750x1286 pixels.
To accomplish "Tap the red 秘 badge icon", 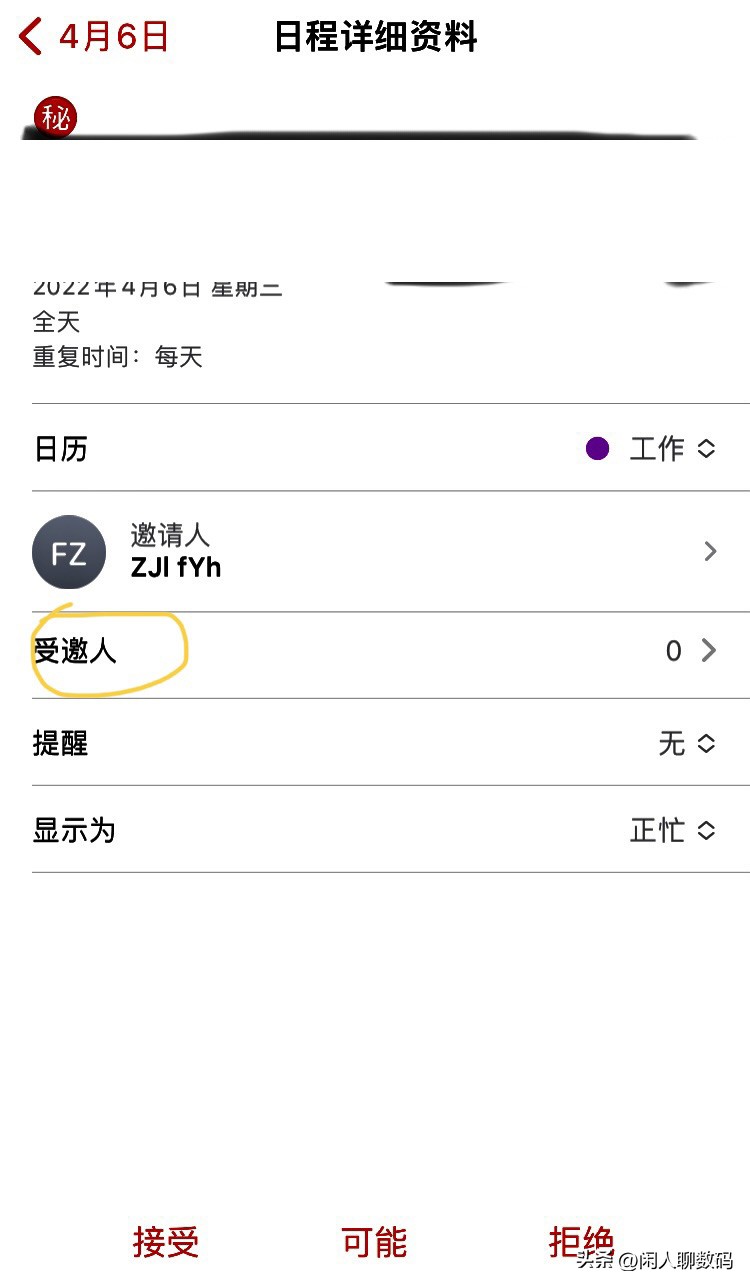I will (55, 118).
